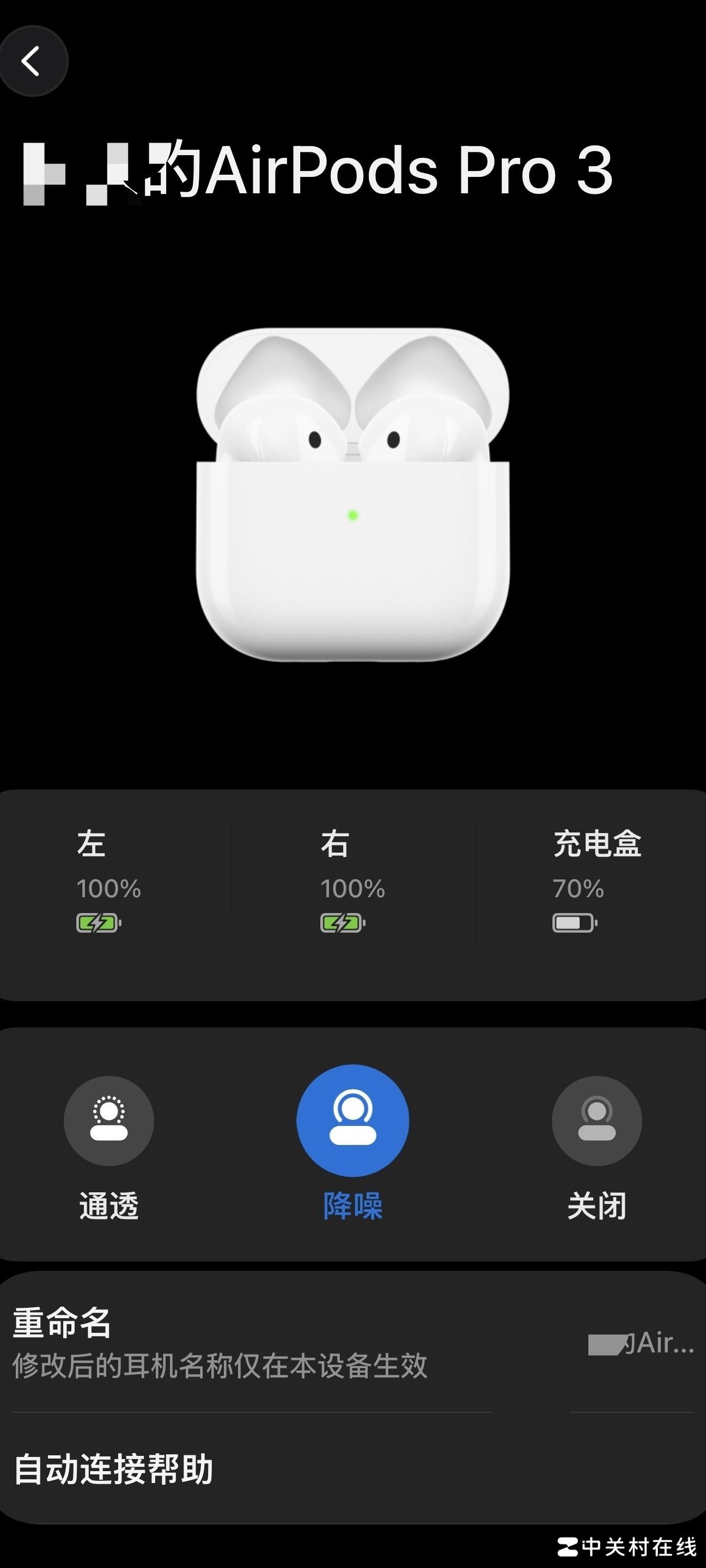Go back using the top arrow

pos(32,62)
